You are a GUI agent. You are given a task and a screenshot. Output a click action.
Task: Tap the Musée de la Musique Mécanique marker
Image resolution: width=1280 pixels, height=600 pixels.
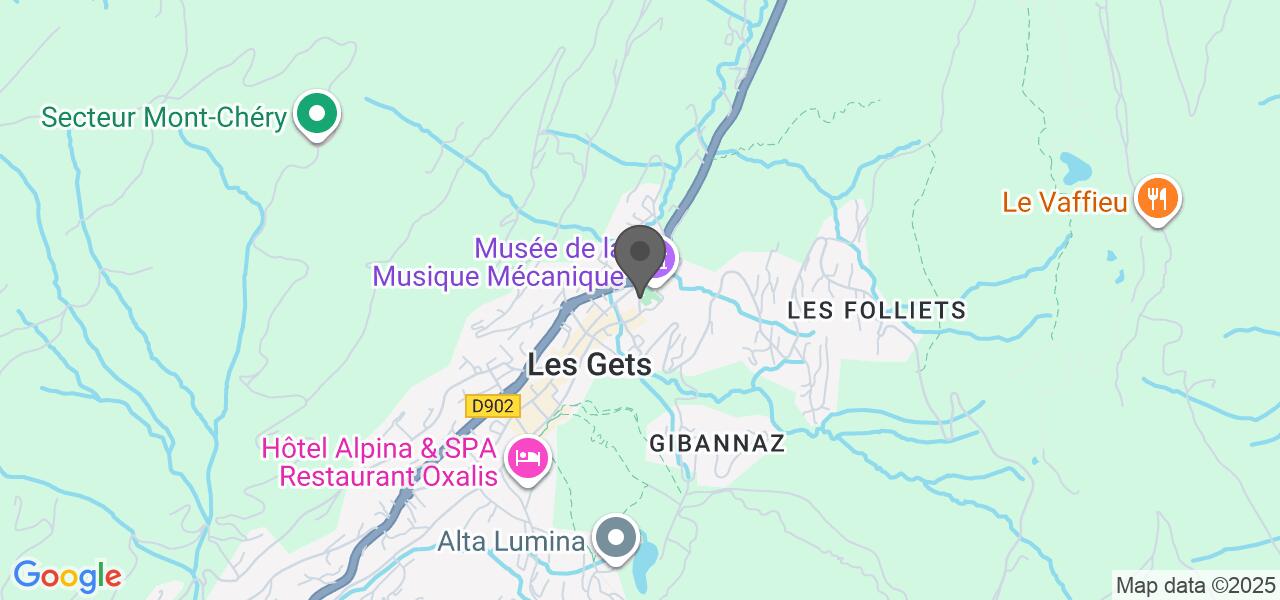point(666,262)
